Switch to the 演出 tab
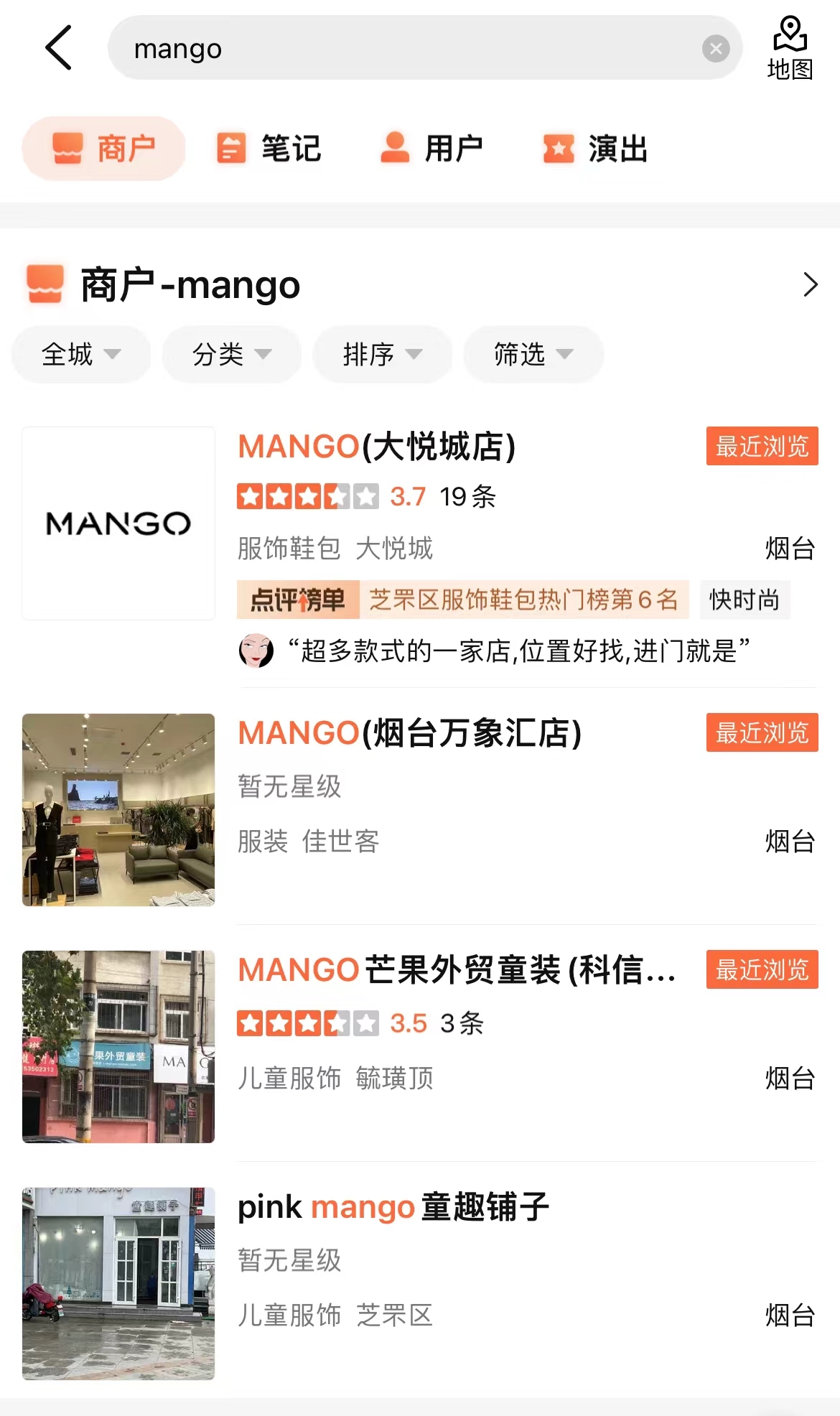840x1416 pixels. [596, 149]
